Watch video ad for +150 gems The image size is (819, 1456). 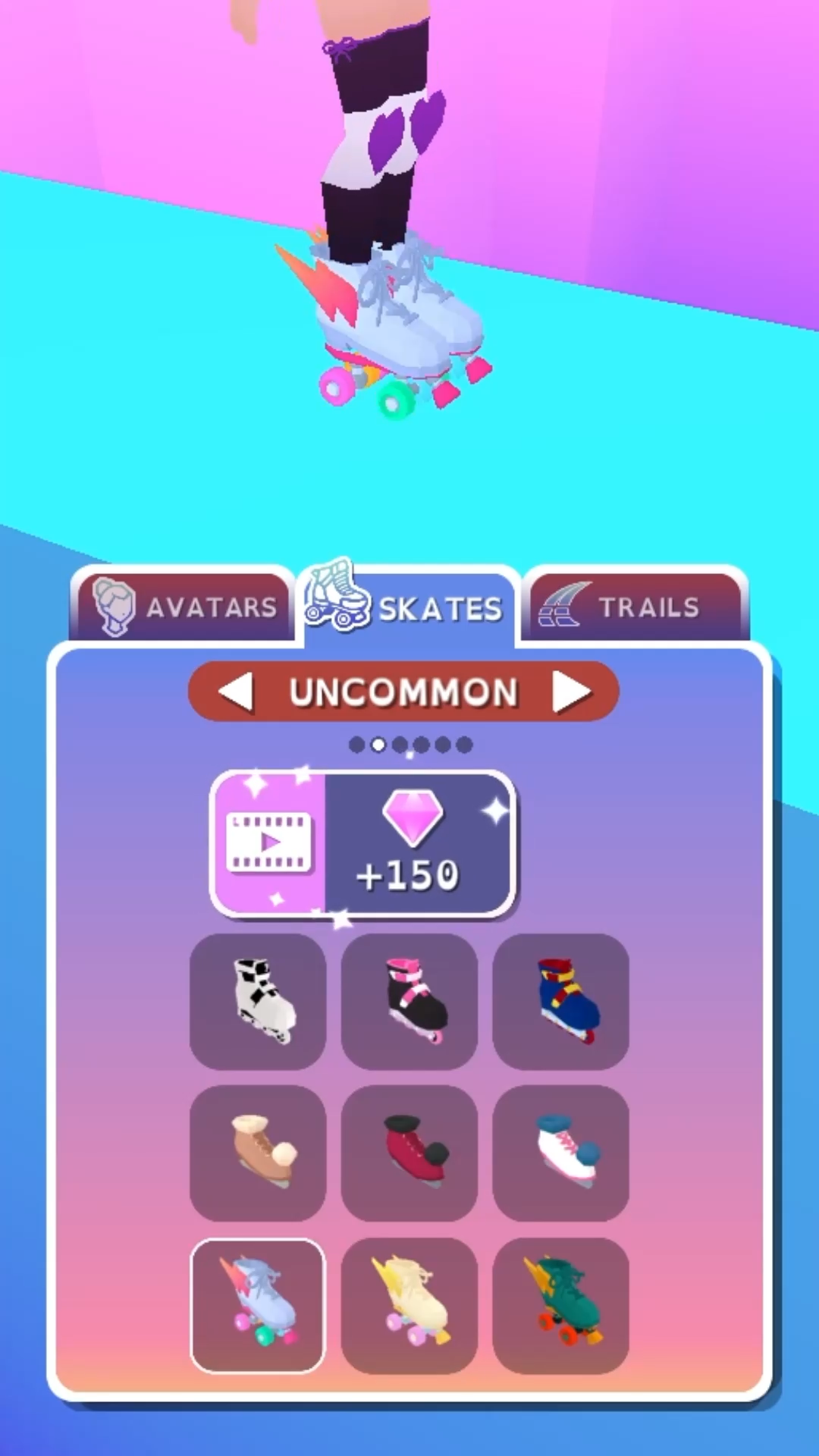[x=363, y=845]
